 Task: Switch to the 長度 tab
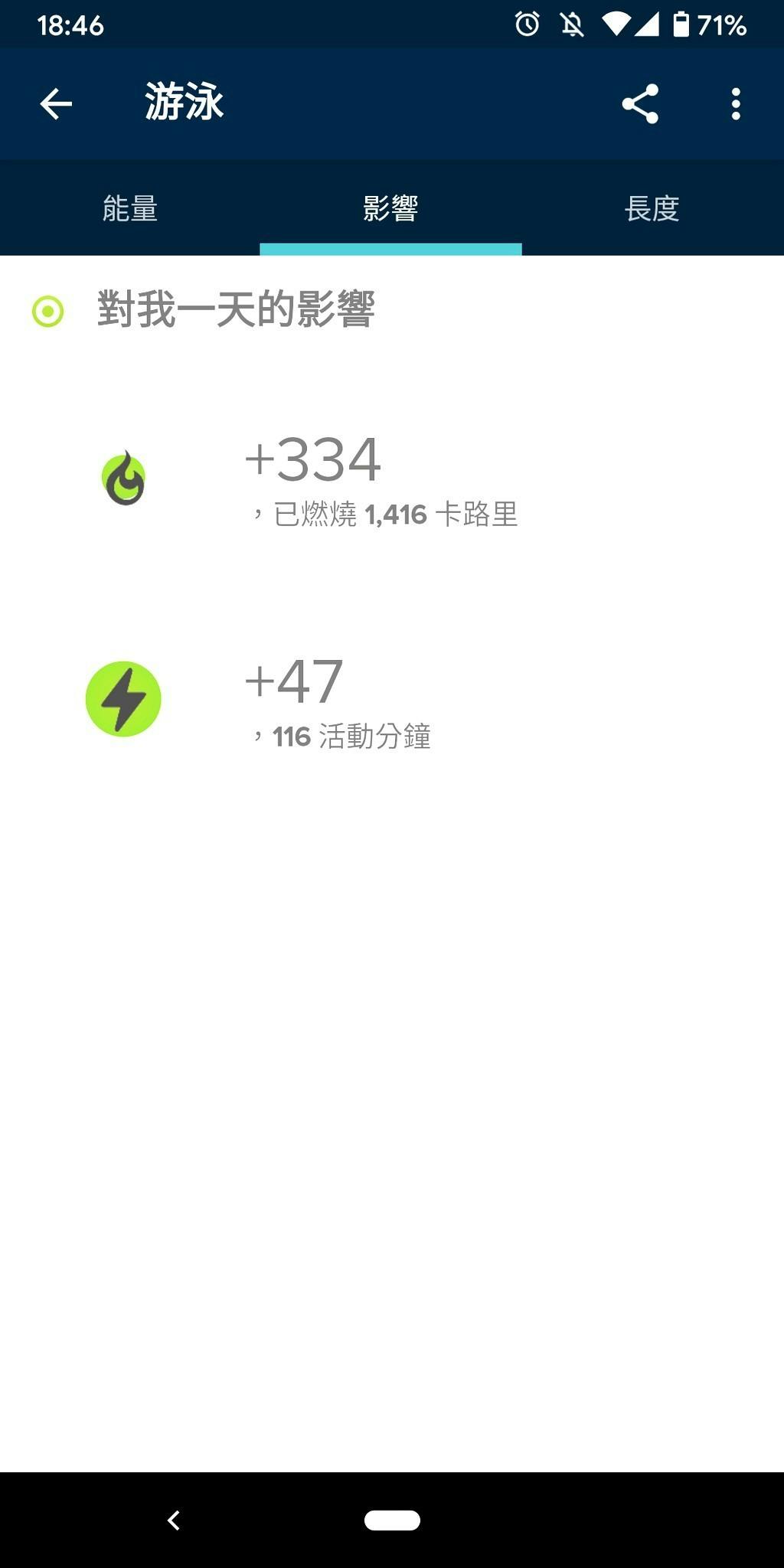(x=652, y=208)
